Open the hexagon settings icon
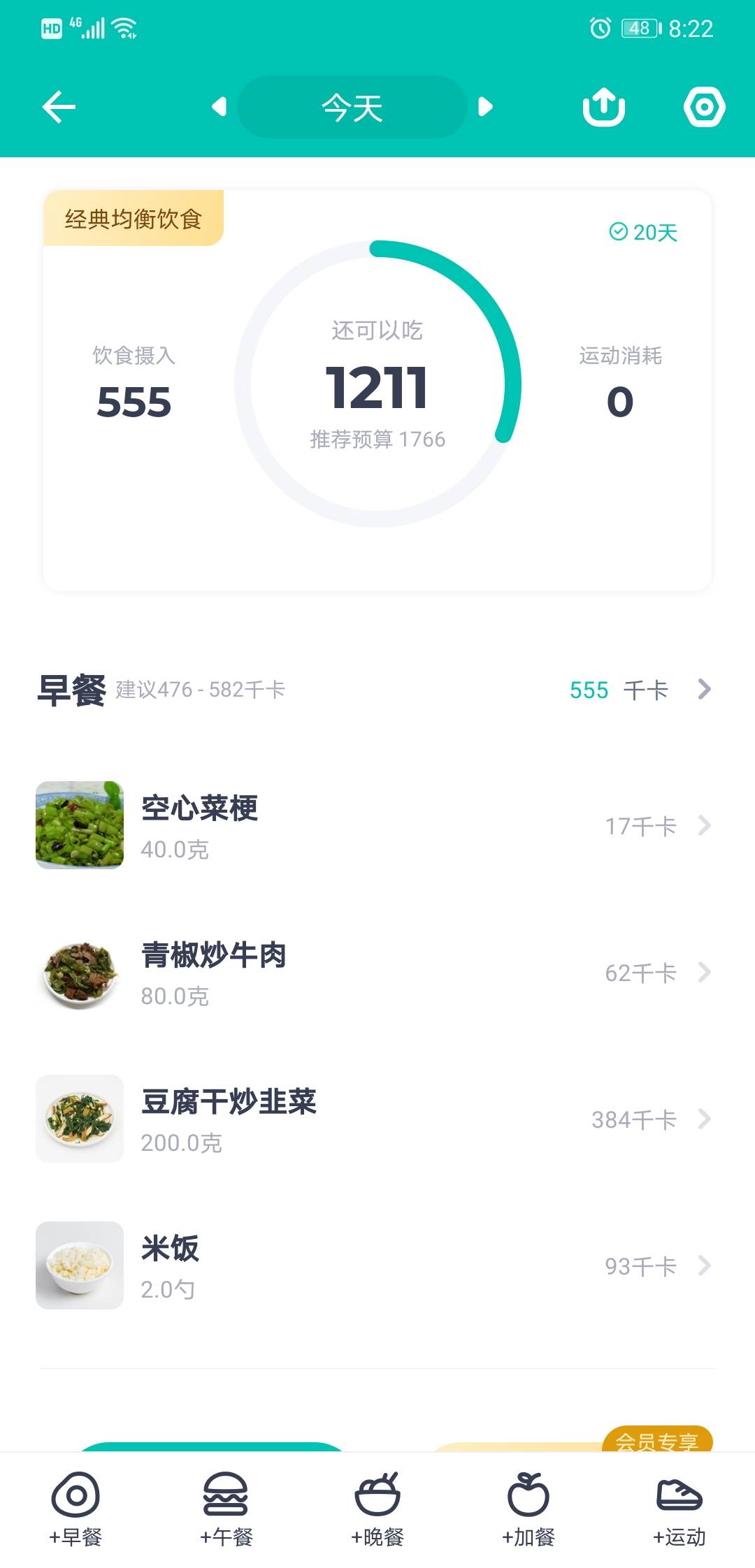 [x=704, y=107]
